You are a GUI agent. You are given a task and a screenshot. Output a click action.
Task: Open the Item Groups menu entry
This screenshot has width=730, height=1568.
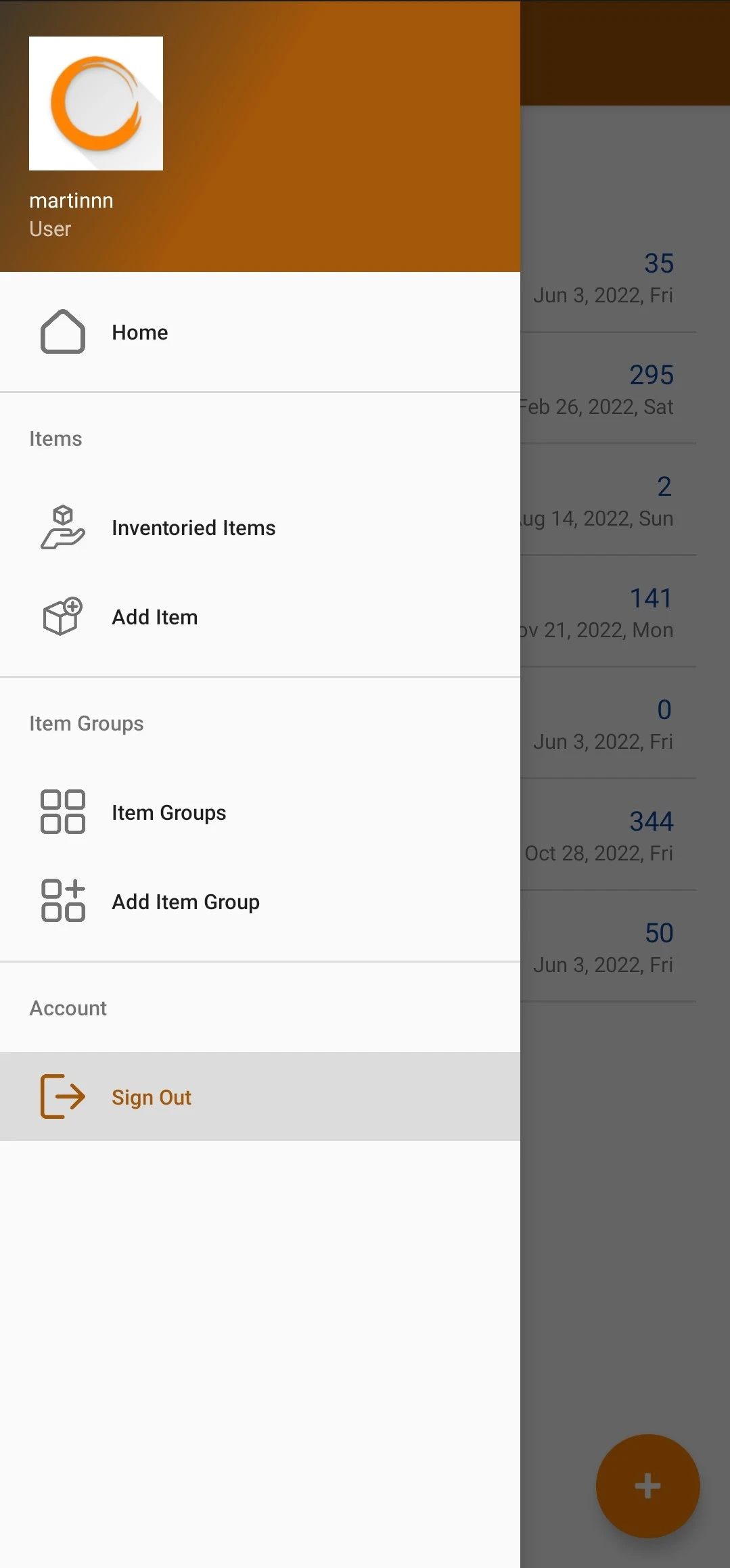(260, 812)
